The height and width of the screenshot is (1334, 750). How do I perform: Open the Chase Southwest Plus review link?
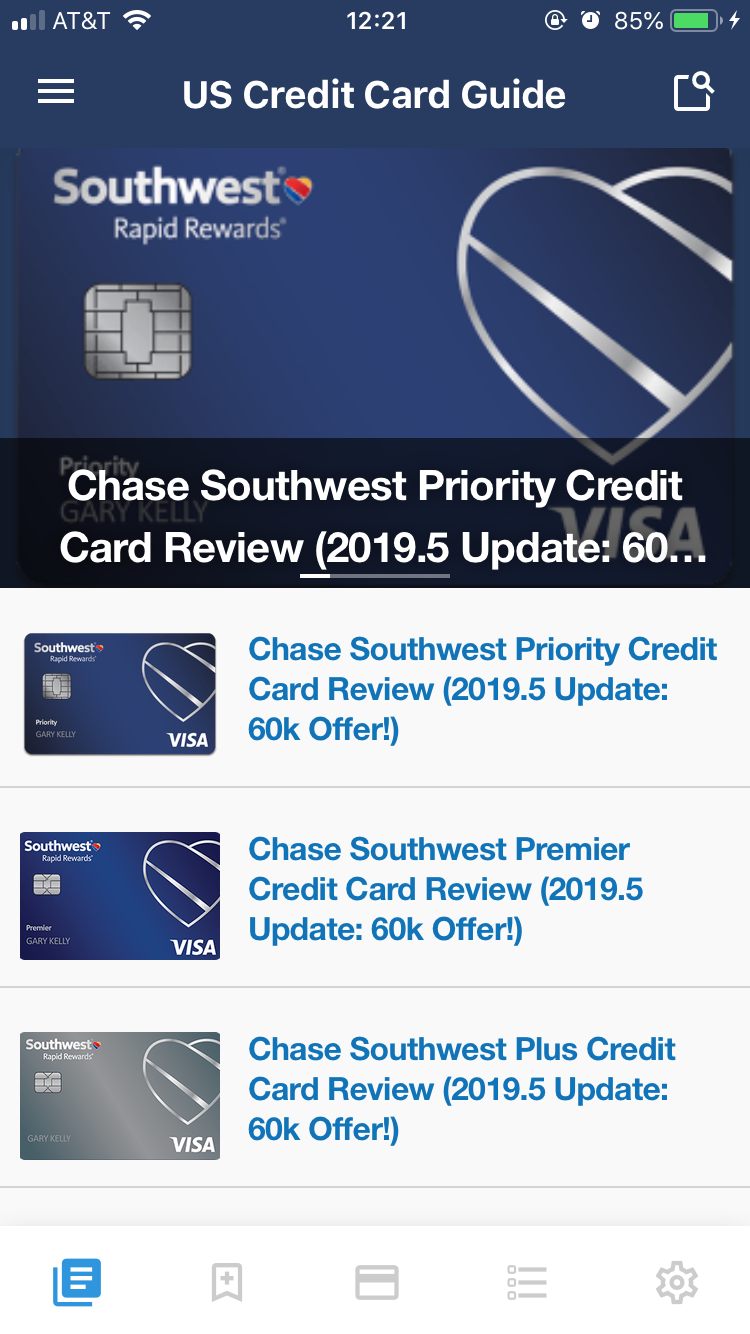[x=461, y=1089]
